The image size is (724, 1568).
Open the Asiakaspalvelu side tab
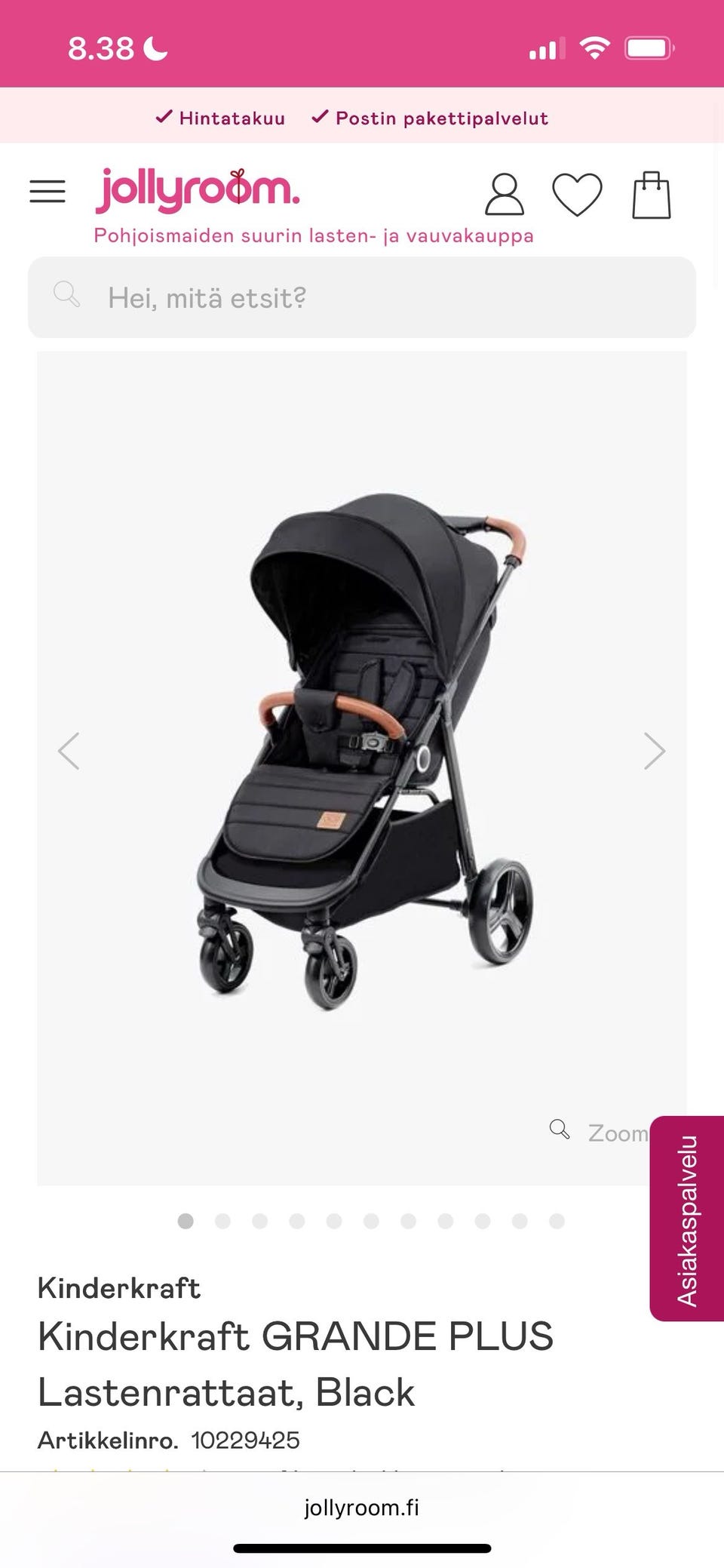click(686, 1219)
